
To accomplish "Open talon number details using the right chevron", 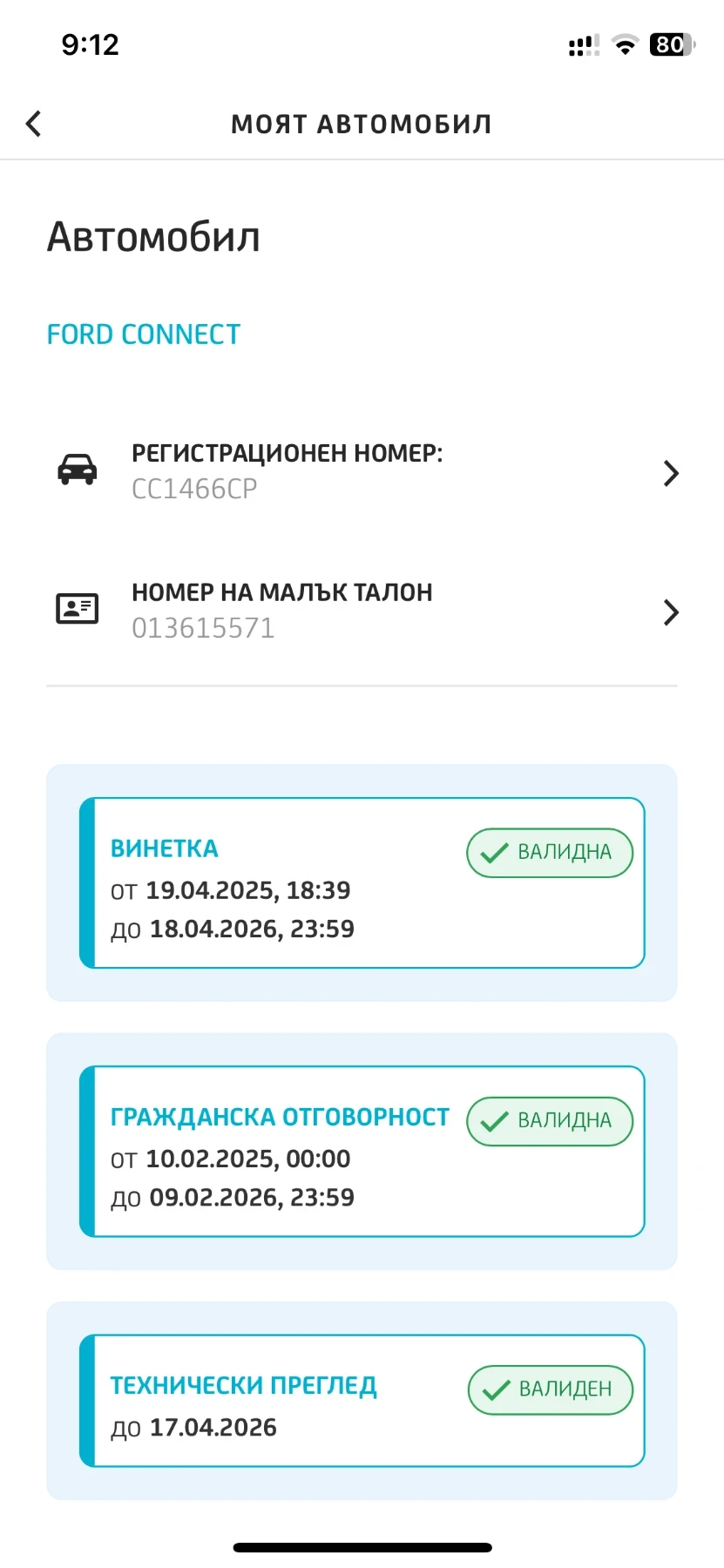I will pyautogui.click(x=671, y=612).
